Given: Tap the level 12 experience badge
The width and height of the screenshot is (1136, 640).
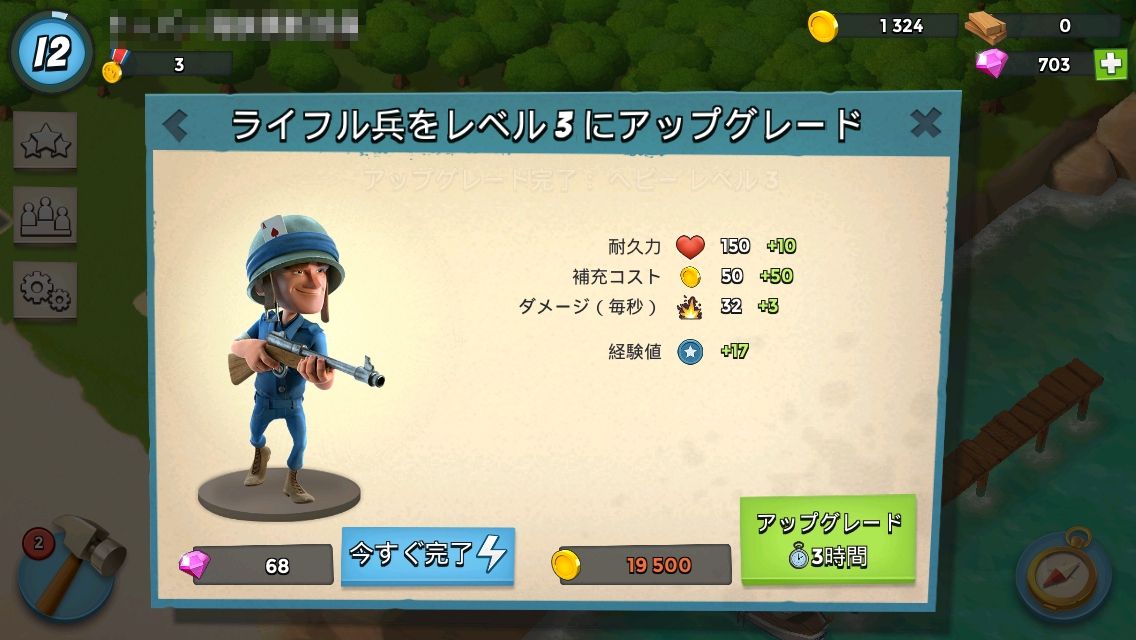Looking at the screenshot, I should pyautogui.click(x=50, y=54).
